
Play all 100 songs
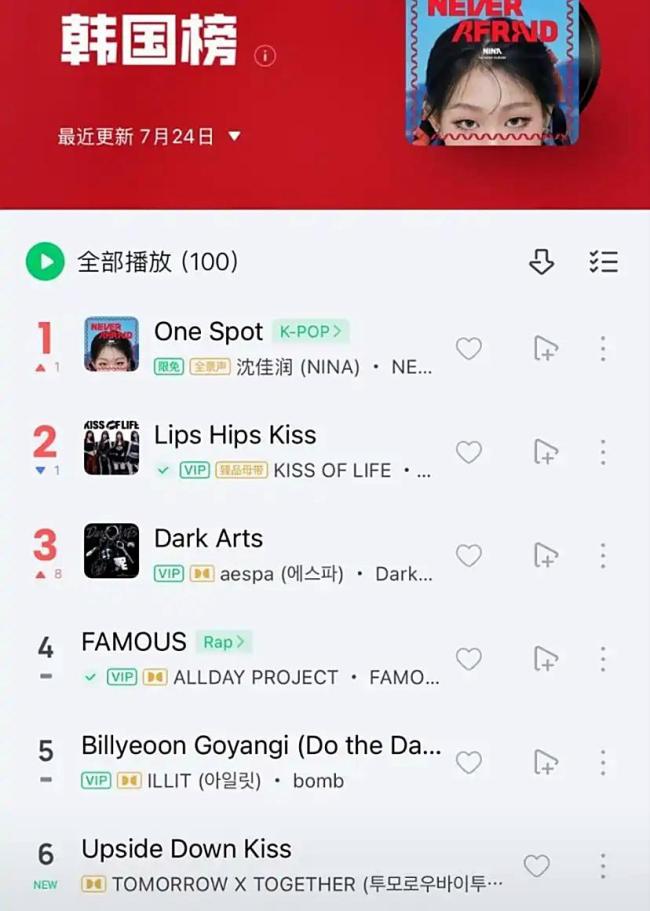pos(45,262)
